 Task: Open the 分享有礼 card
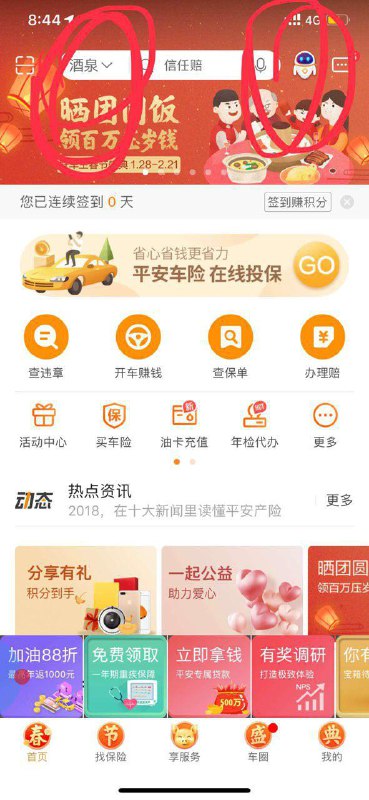tap(86, 590)
